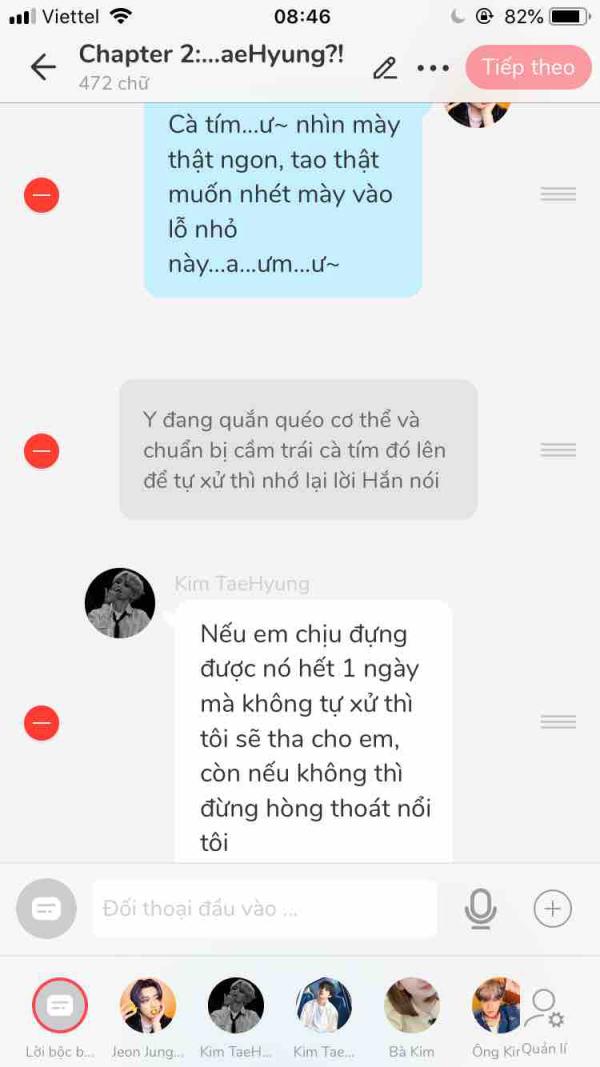This screenshot has height=1067, width=600.
Task: Select the Kim TaeH character avatar
Action: pyautogui.click(x=236, y=1006)
